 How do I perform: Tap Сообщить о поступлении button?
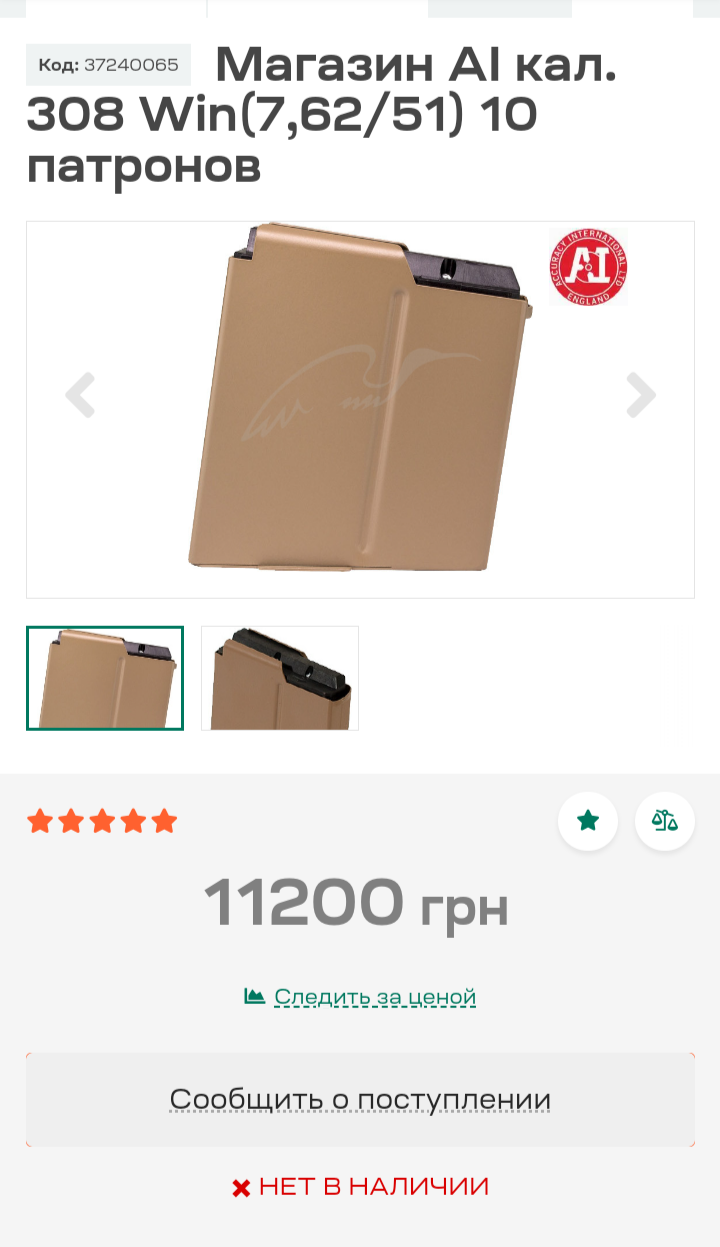click(360, 1099)
